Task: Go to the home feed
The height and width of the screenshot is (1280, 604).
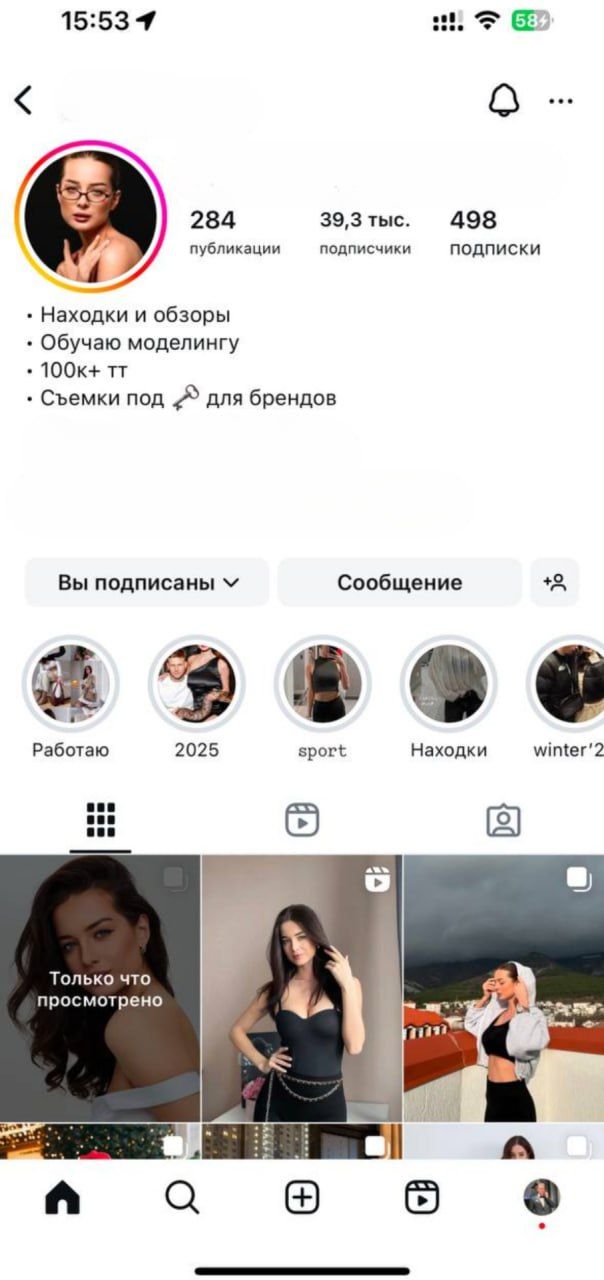Action: point(62,1197)
